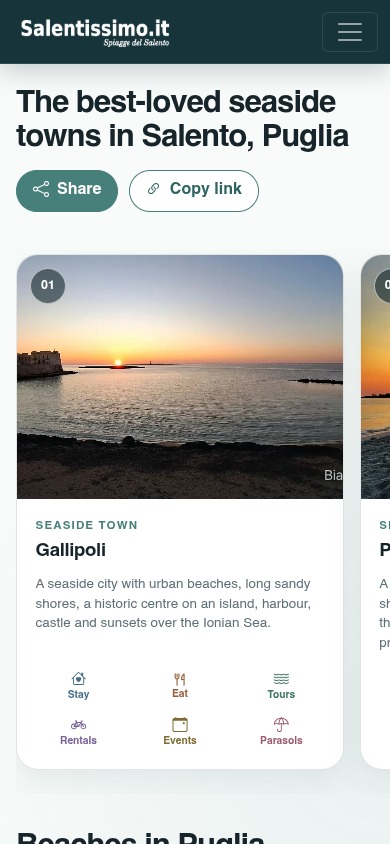Screen dimensions: 390x844
Task: Copy the page link
Action: tap(194, 191)
